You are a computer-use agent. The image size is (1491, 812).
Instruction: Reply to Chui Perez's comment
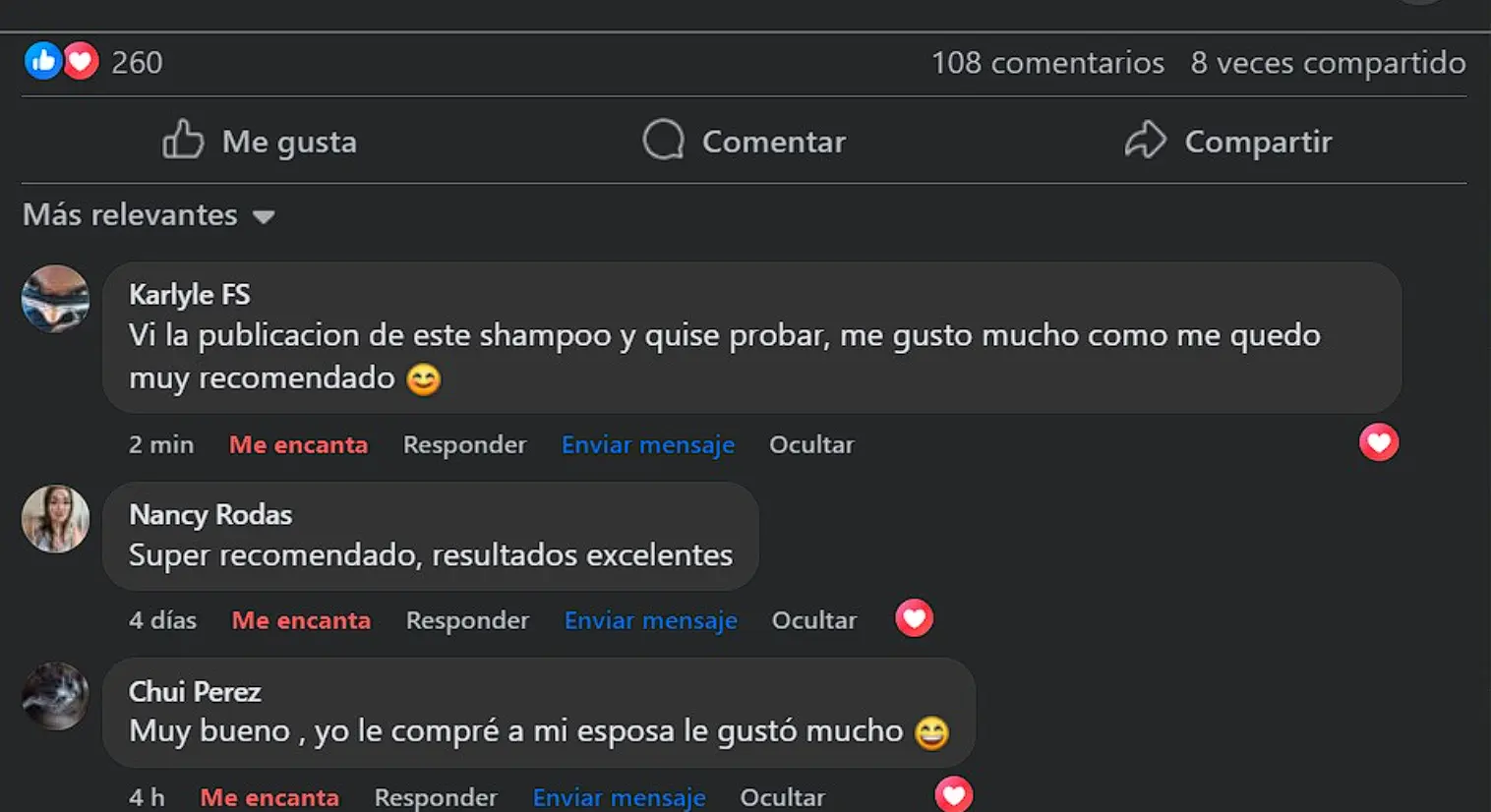point(436,797)
